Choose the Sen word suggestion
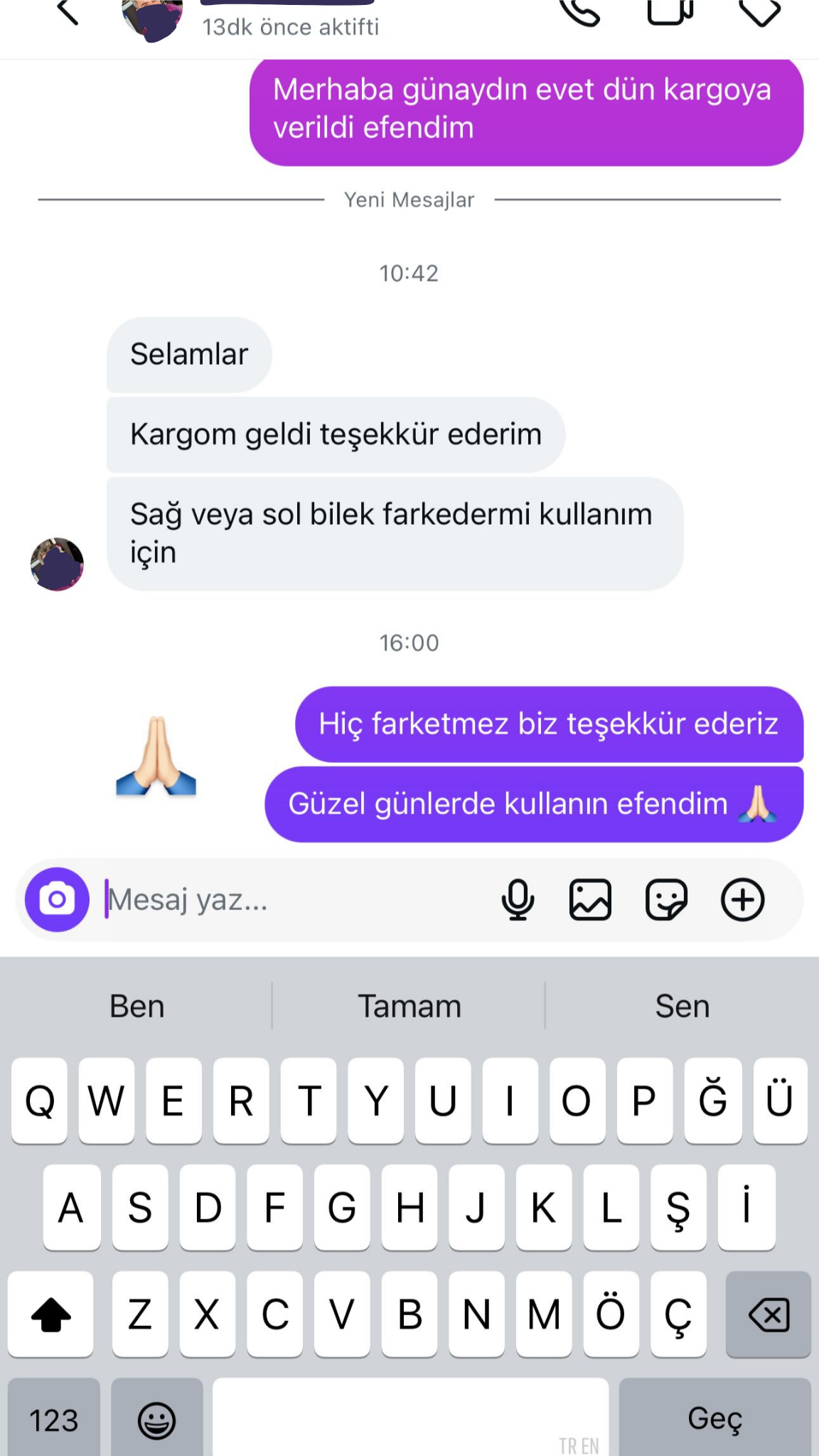Viewport: 819px width, 1456px height. (682, 1006)
